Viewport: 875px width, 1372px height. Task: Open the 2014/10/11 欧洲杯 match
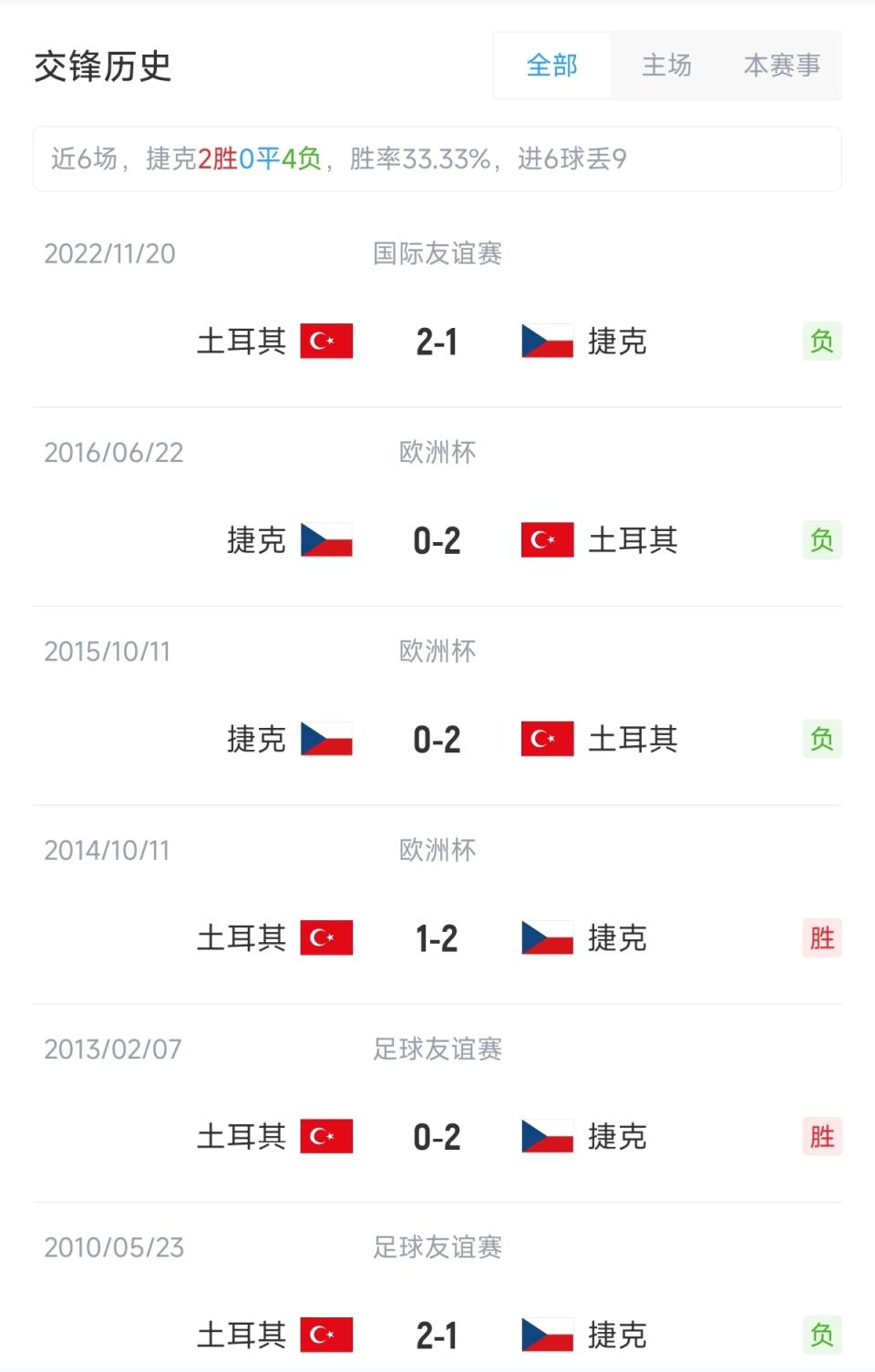[x=437, y=937]
